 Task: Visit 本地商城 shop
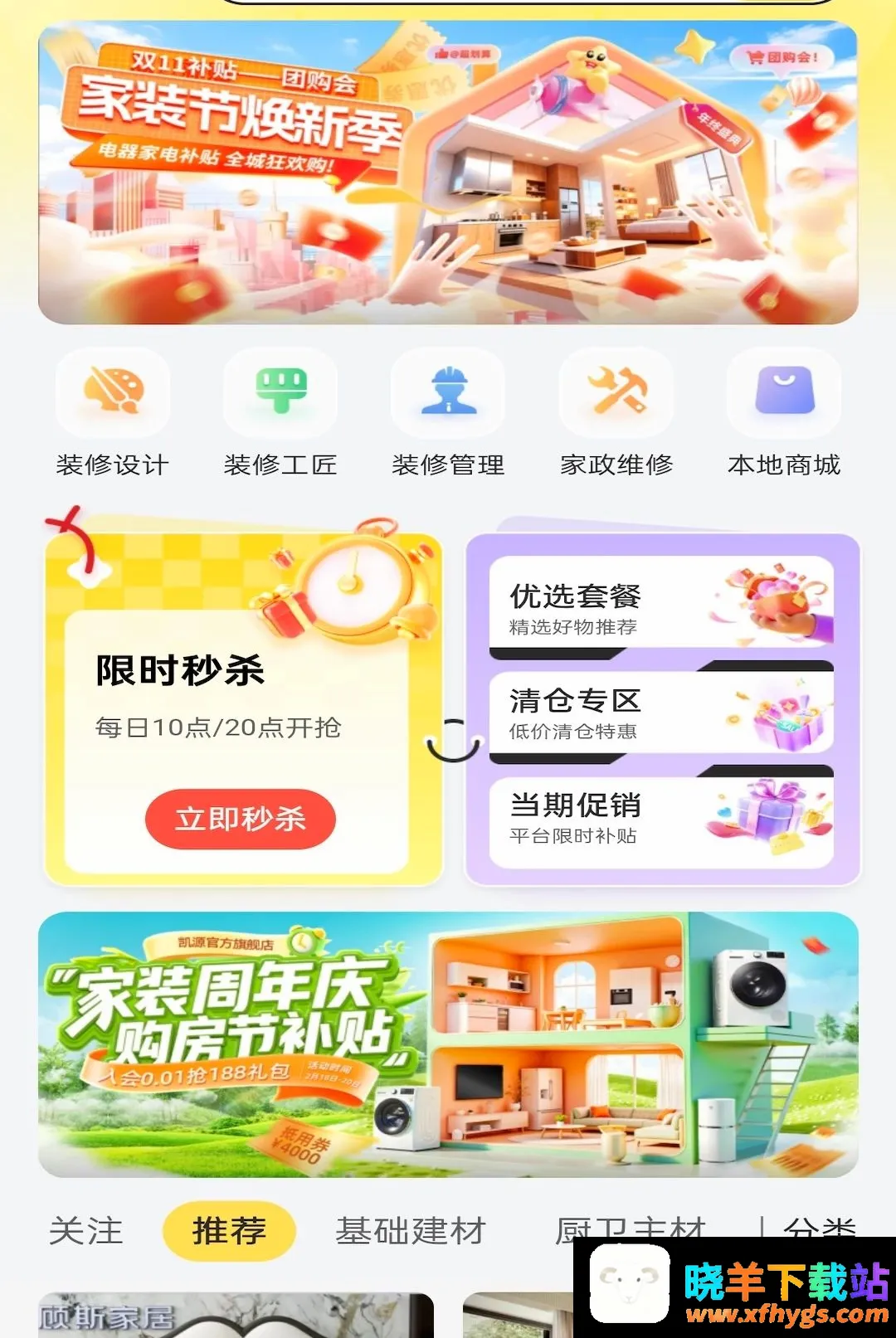point(784,414)
